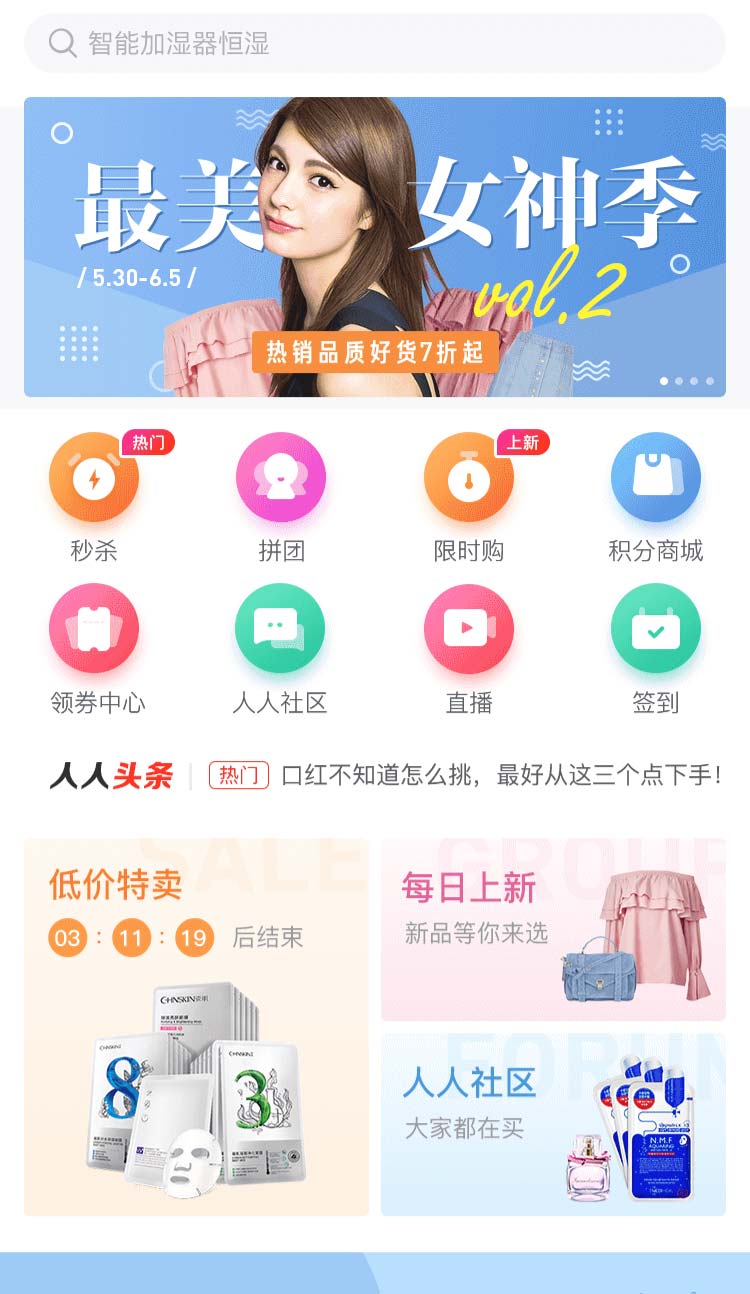Tap the search magnifier icon
Viewport: 750px width, 1294px height.
pyautogui.click(x=62, y=43)
